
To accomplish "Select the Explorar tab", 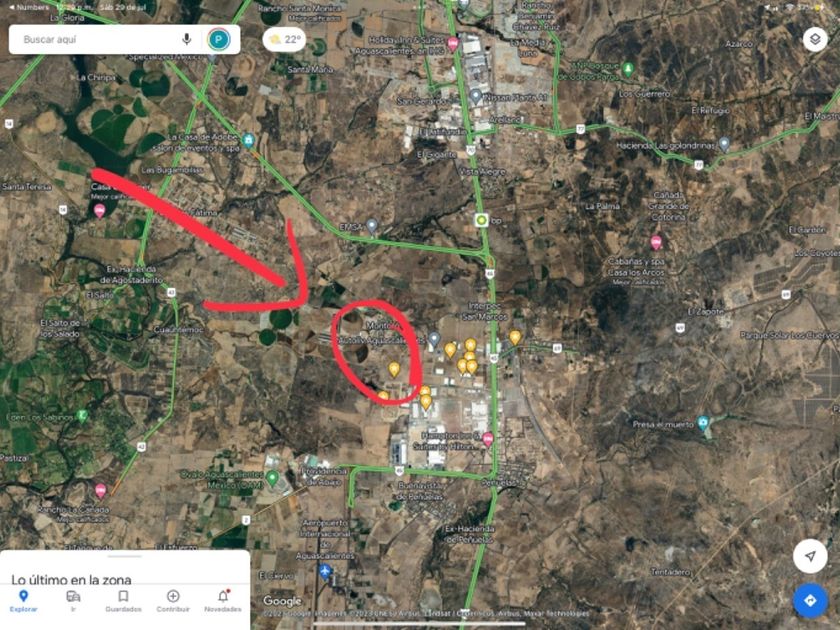I will [24, 600].
